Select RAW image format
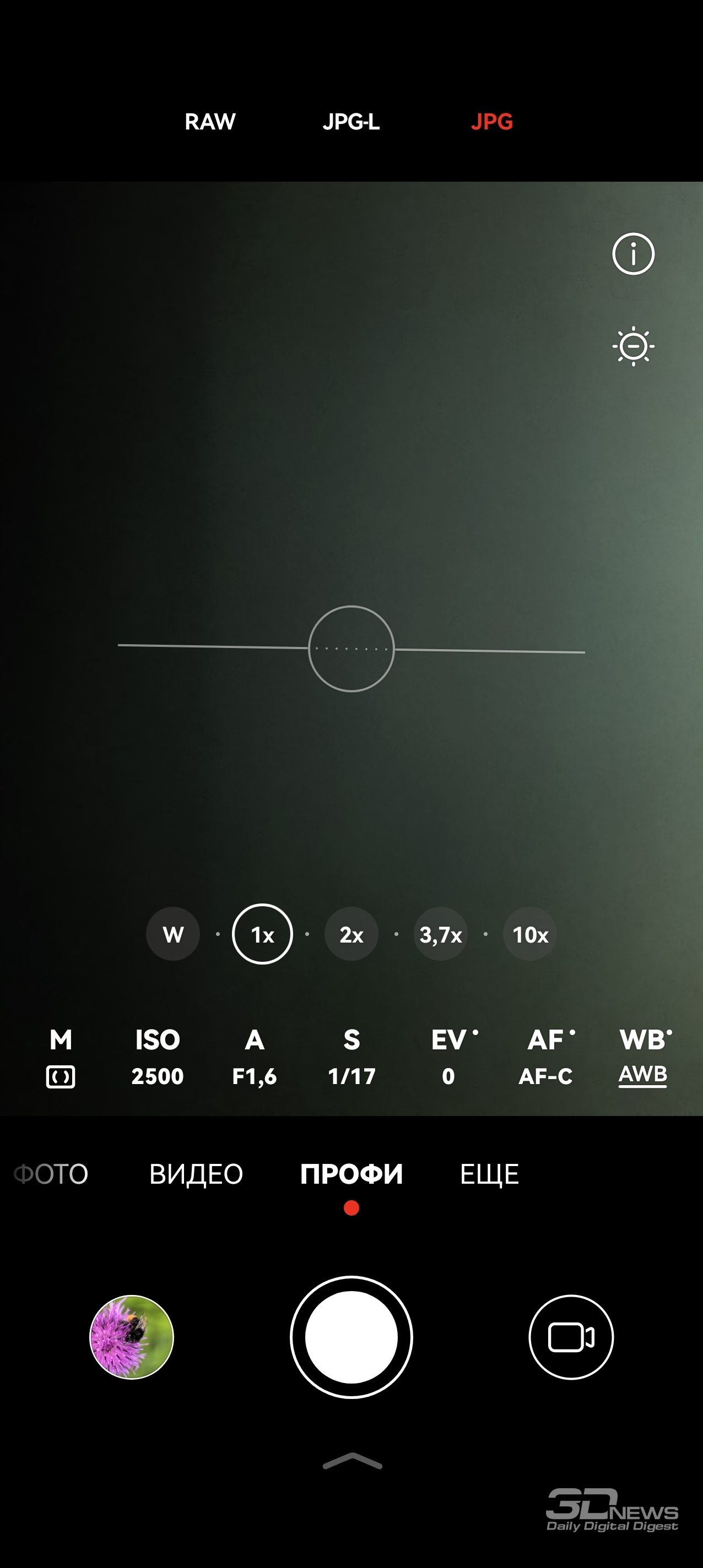This screenshot has height=1568, width=703. pyautogui.click(x=210, y=122)
